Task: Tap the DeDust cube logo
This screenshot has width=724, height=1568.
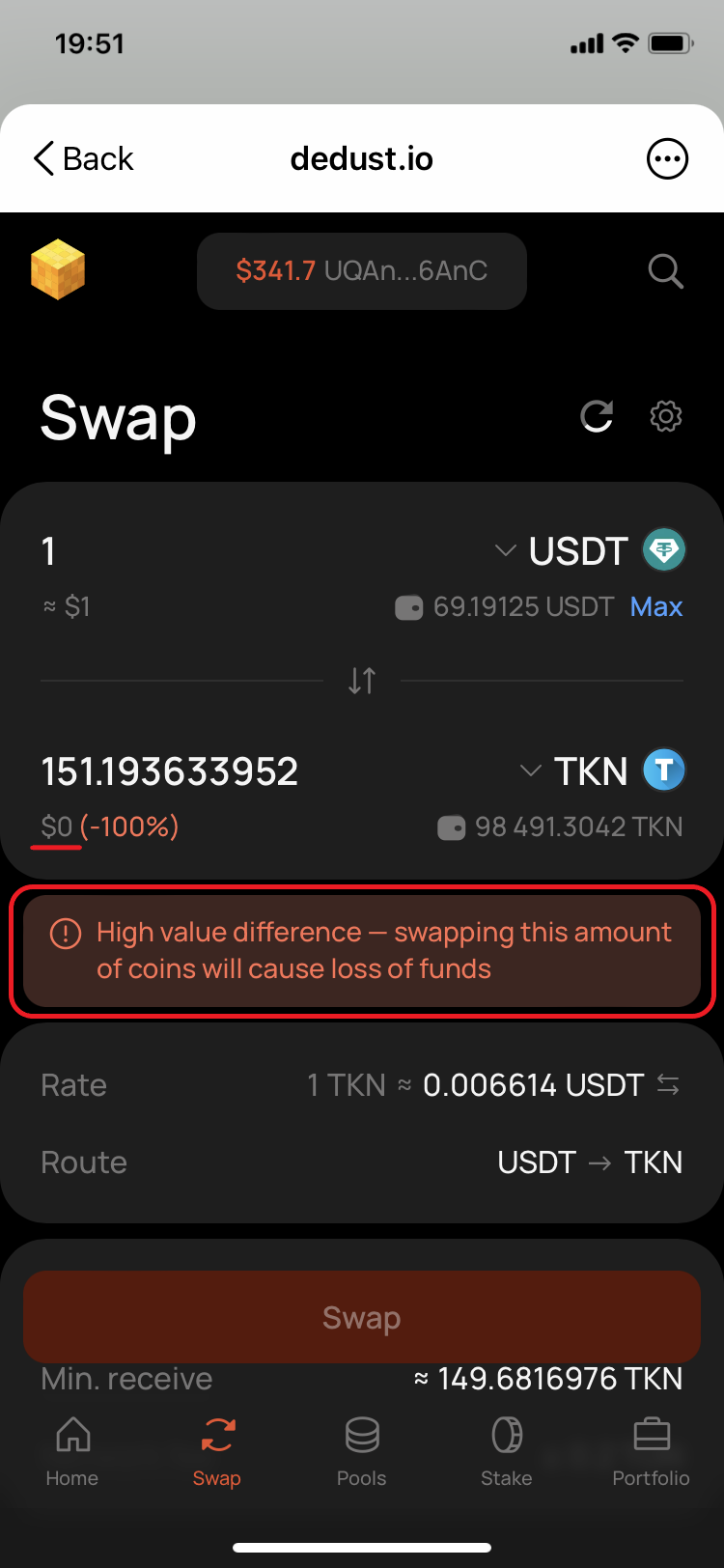Action: (x=58, y=269)
